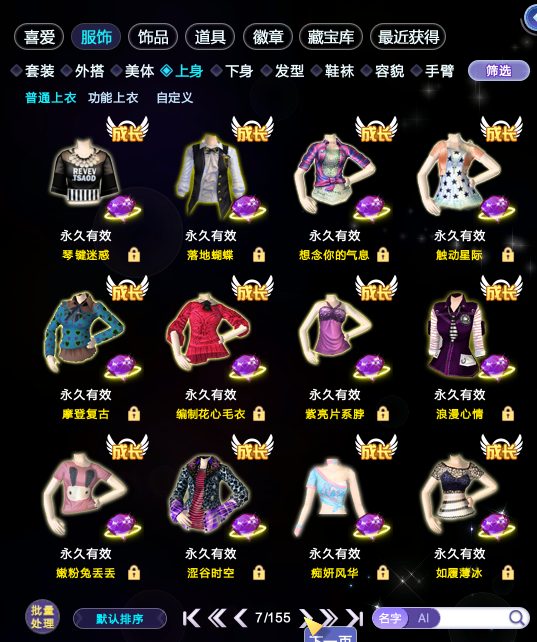
Task: Switch to the 道具 tab
Action: [210, 37]
